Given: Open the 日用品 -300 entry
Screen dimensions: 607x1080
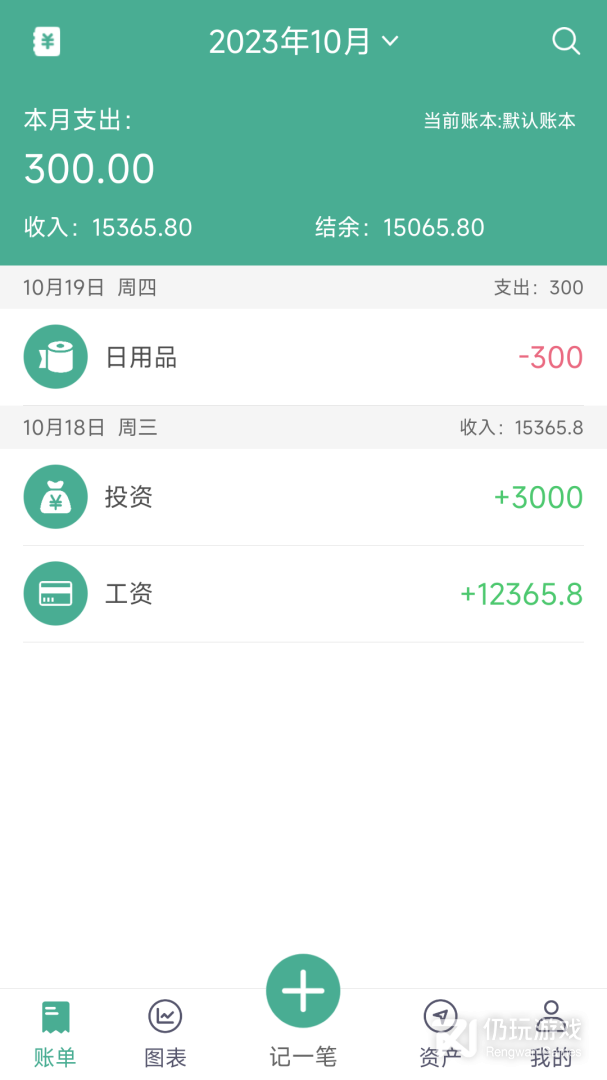Looking at the screenshot, I should pos(303,357).
